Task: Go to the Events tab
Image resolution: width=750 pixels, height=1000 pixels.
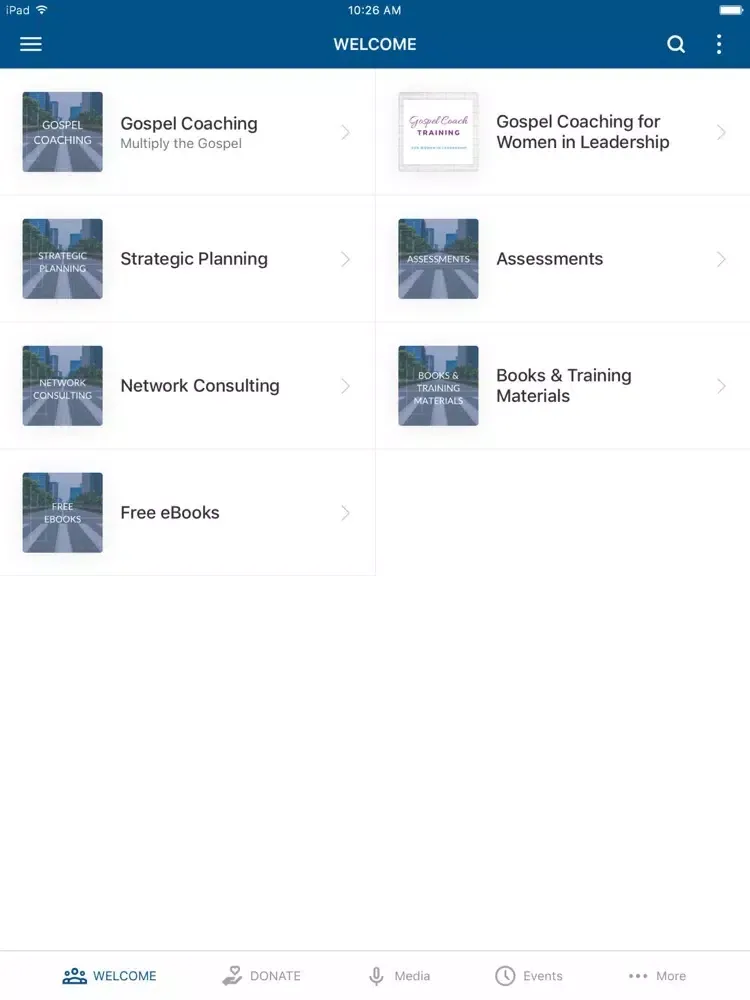Action: (529, 976)
